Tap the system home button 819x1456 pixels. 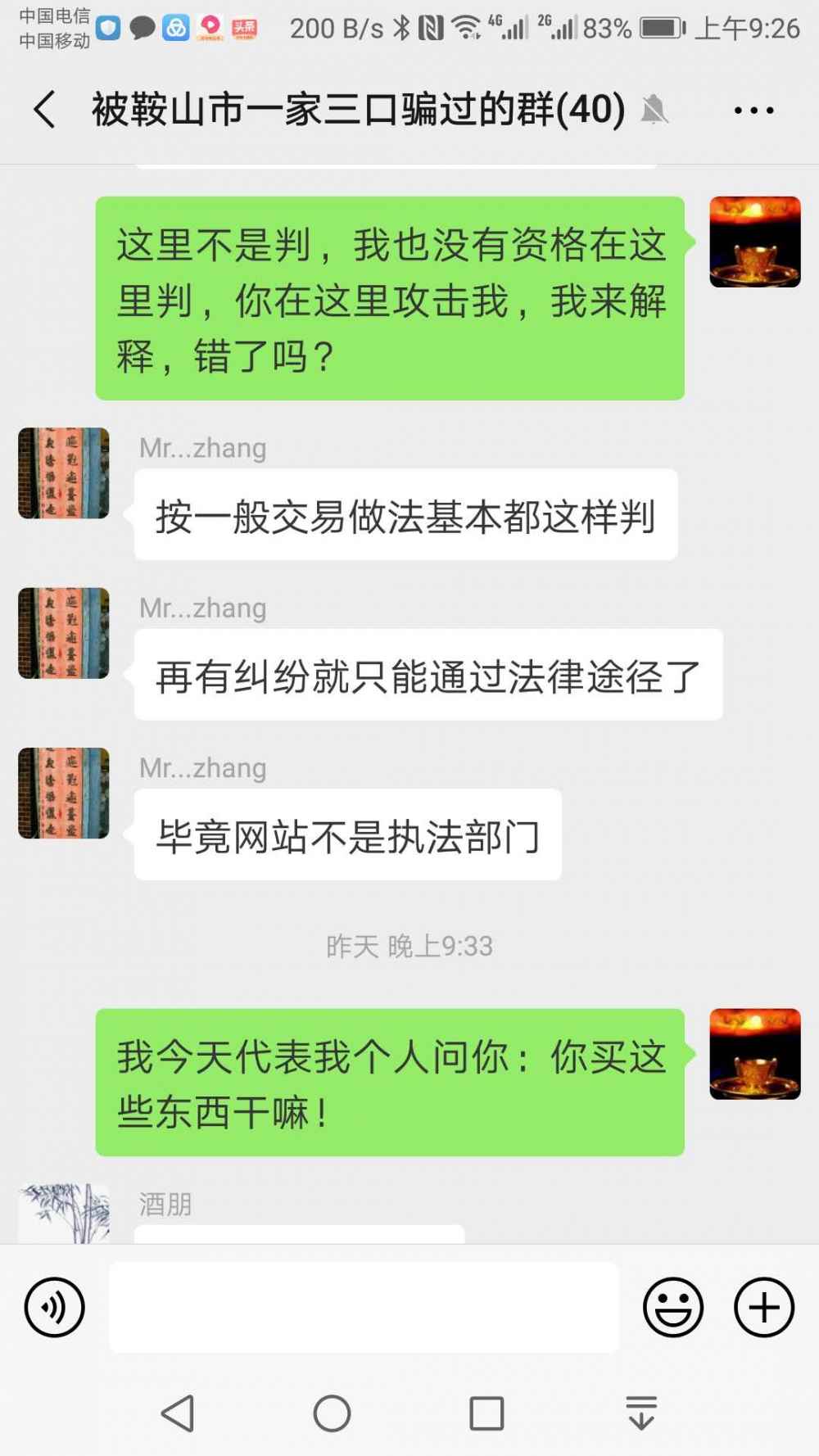[332, 1413]
